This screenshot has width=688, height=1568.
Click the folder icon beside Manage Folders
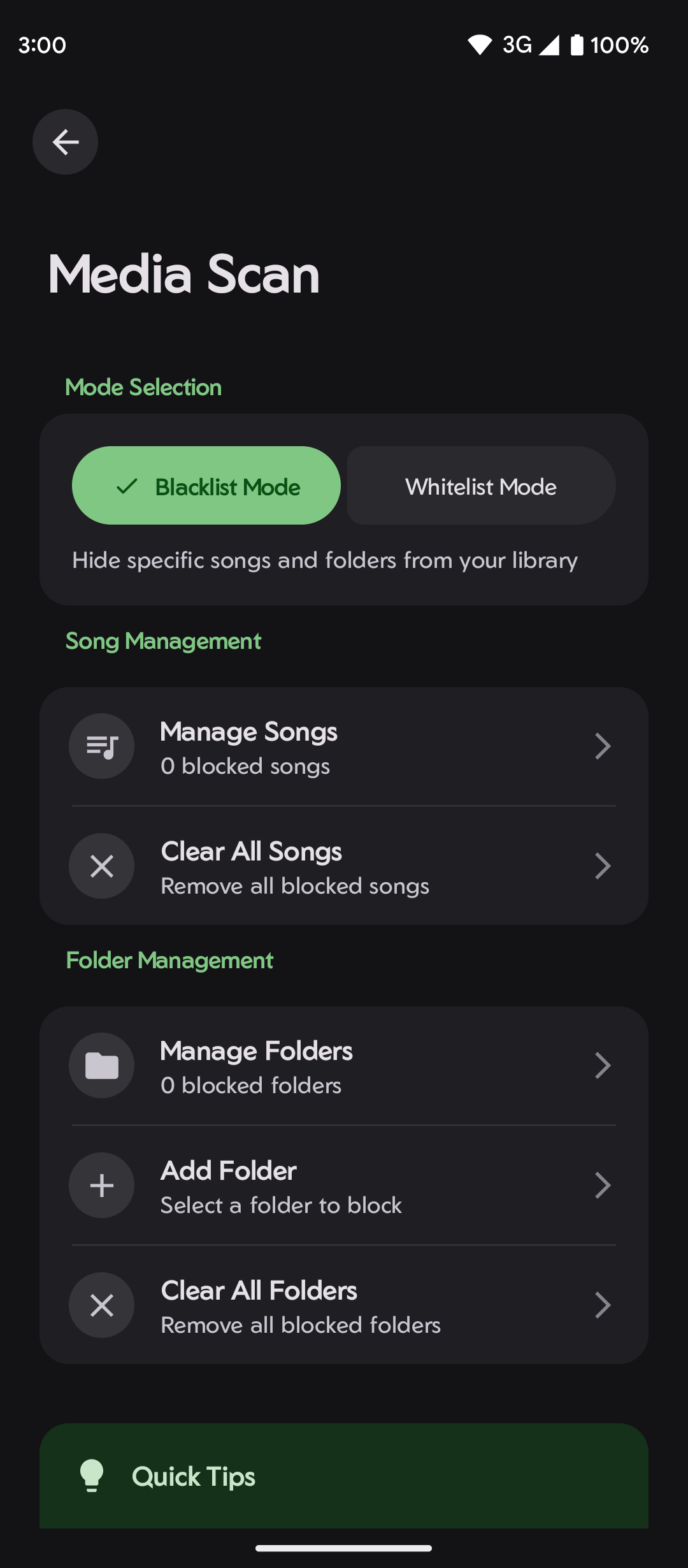[101, 1065]
